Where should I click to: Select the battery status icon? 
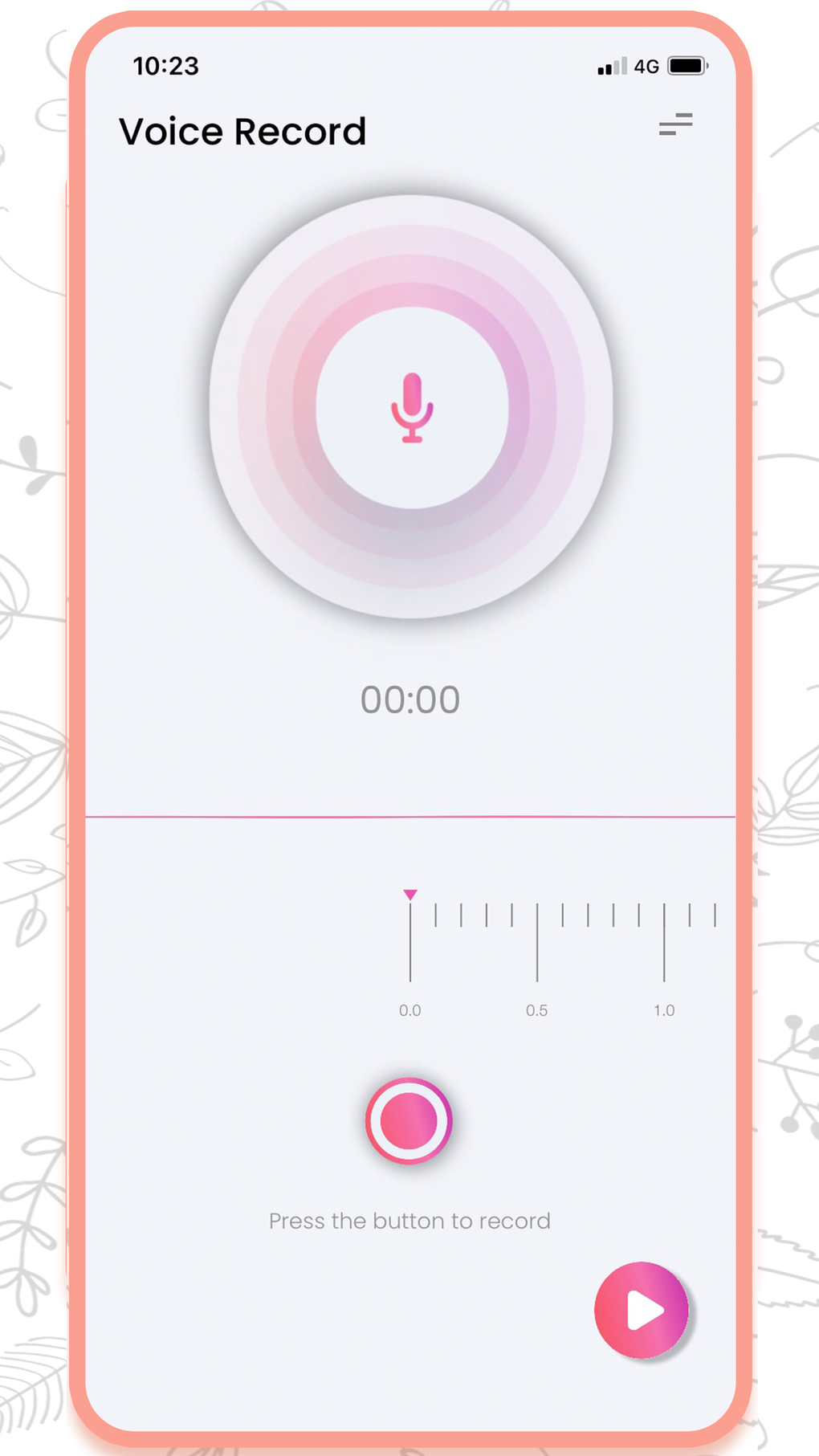[x=687, y=67]
